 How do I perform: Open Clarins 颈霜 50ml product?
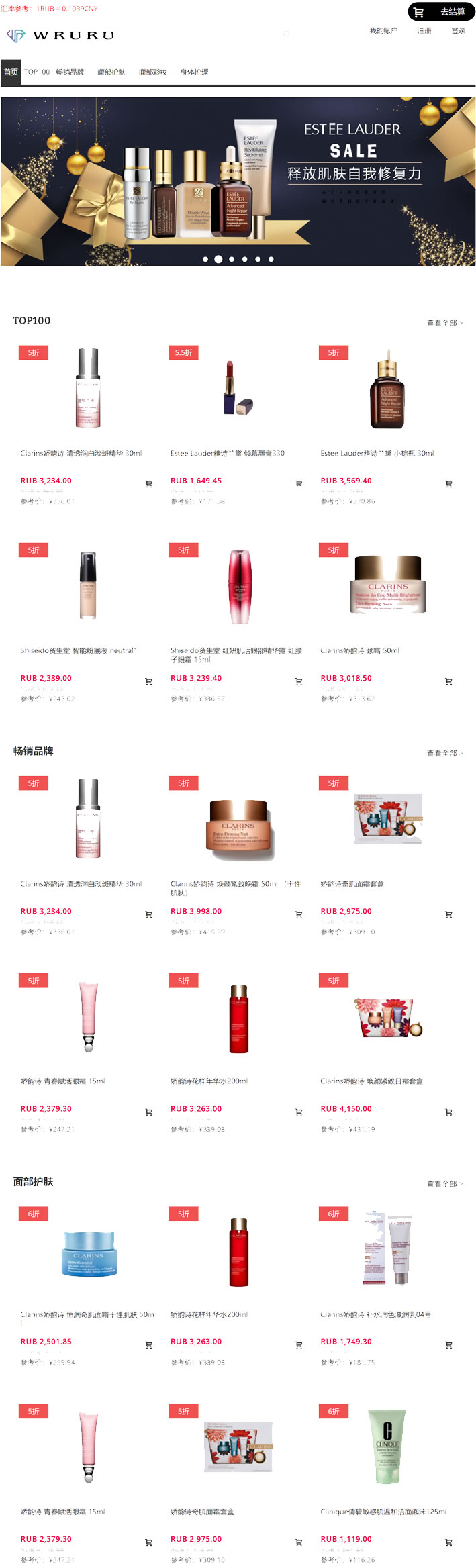tap(360, 650)
